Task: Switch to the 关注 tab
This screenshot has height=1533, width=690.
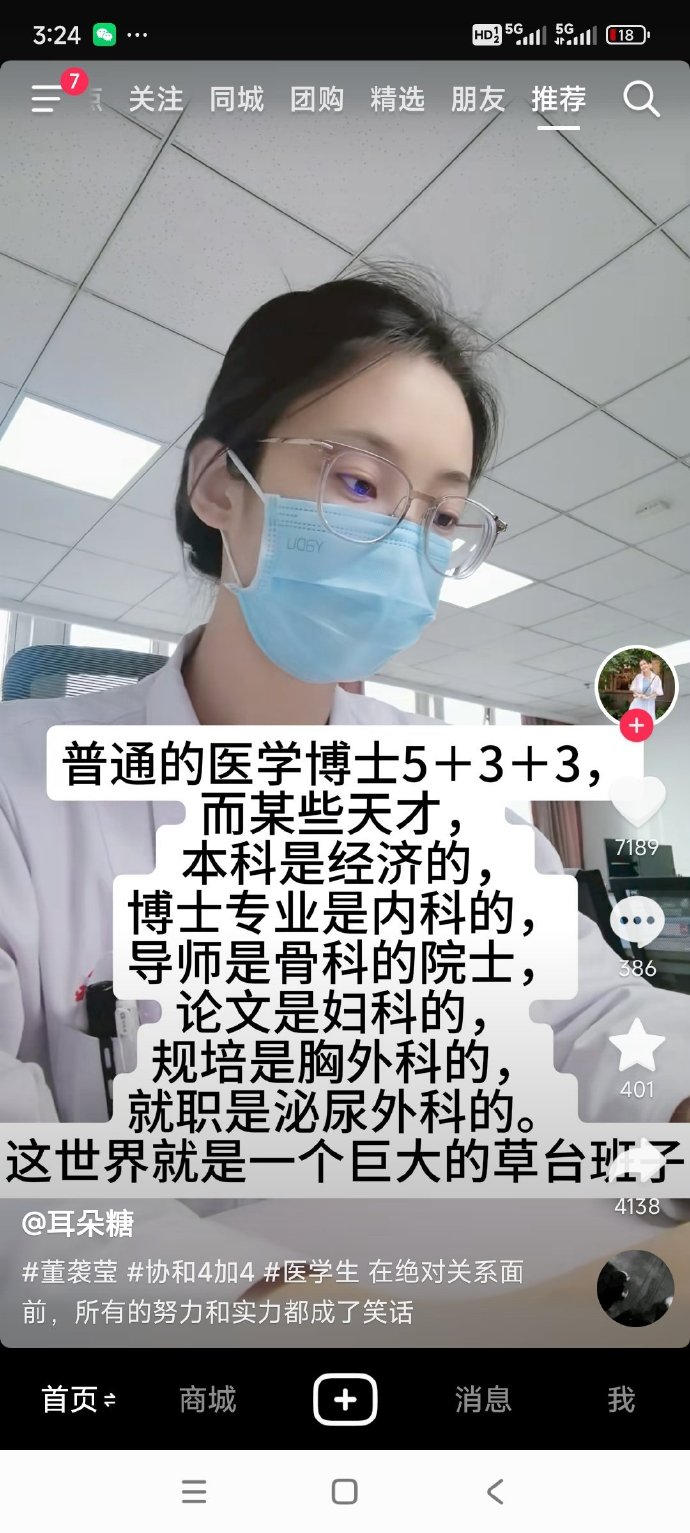Action: pos(156,99)
